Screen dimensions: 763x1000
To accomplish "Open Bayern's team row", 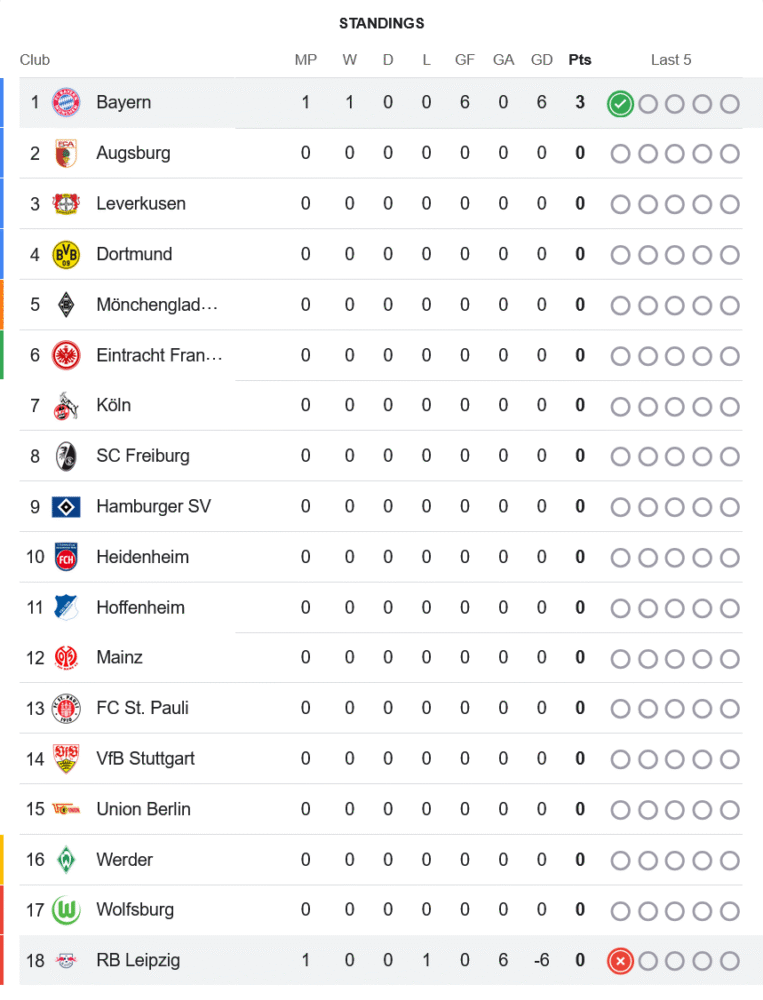I will point(124,102).
